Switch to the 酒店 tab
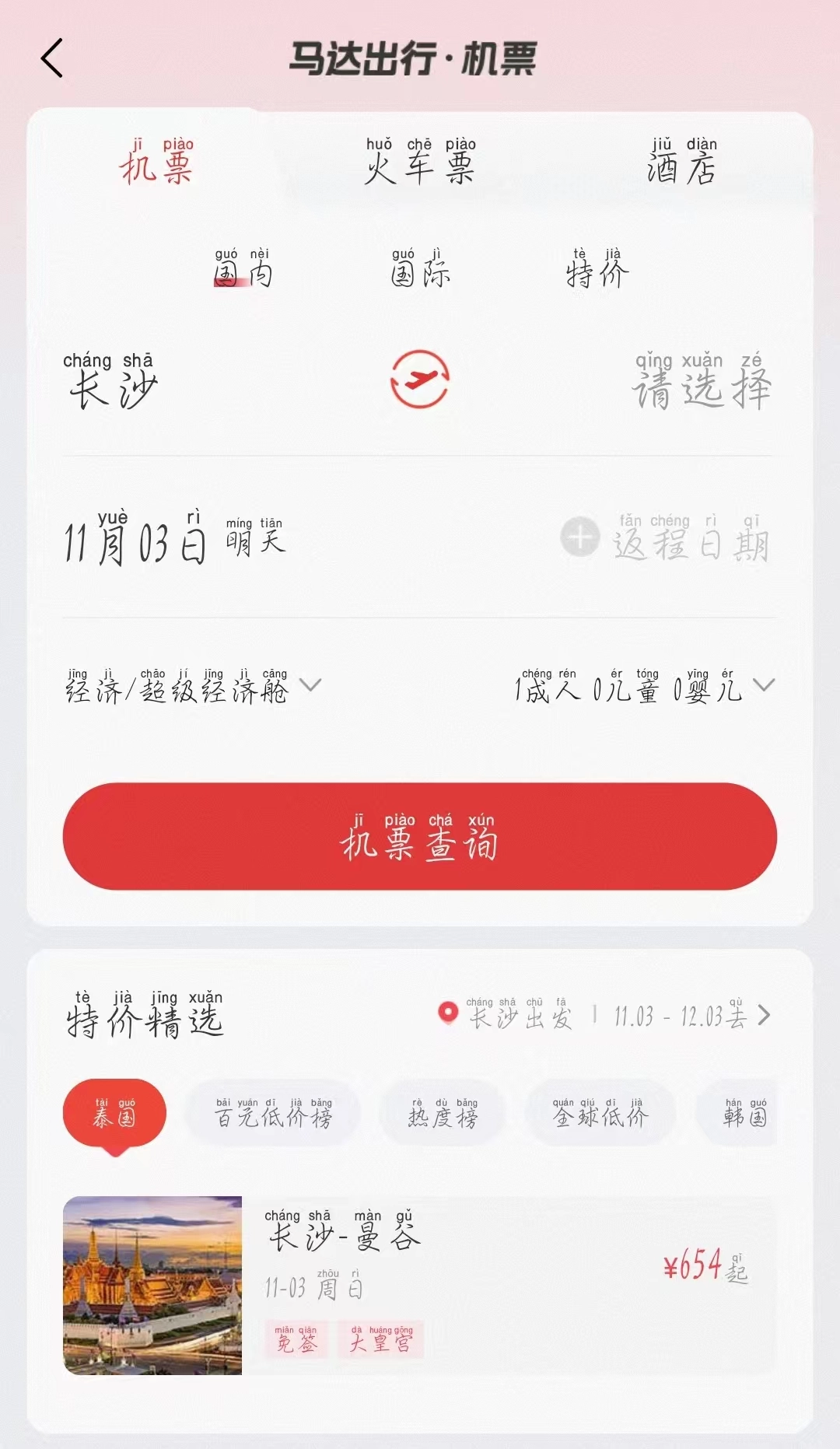The height and width of the screenshot is (1449, 840). coord(681,163)
